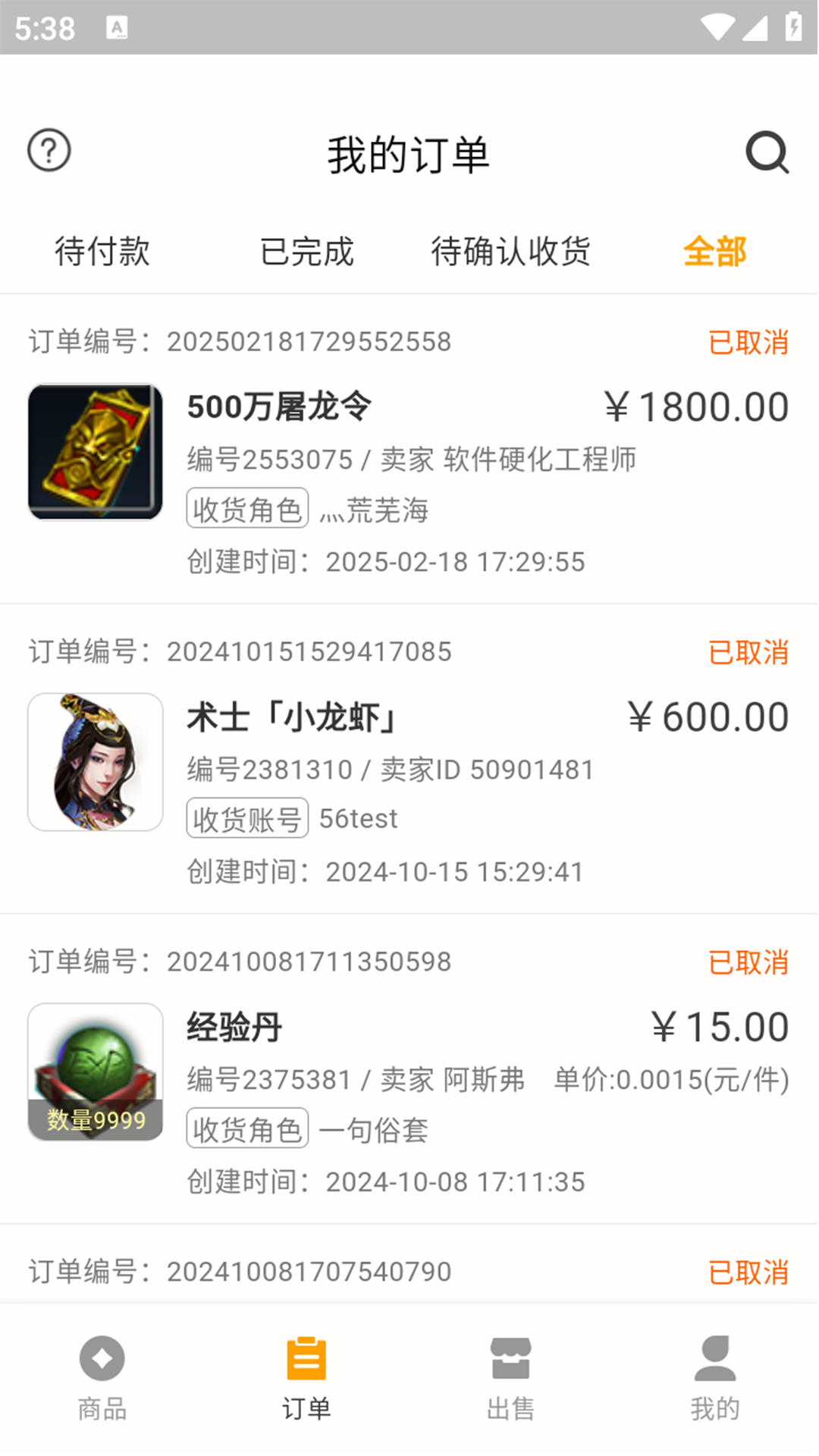Open the 我的 profile icon
This screenshot has height=1456, width=819.
[714, 1357]
